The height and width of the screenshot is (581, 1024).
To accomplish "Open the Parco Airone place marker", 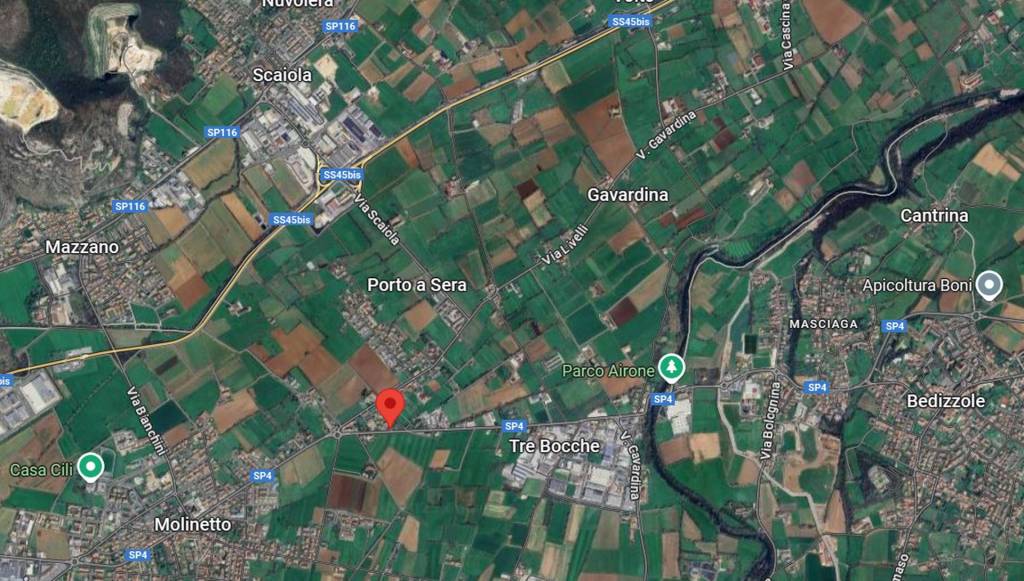I will (x=671, y=368).
